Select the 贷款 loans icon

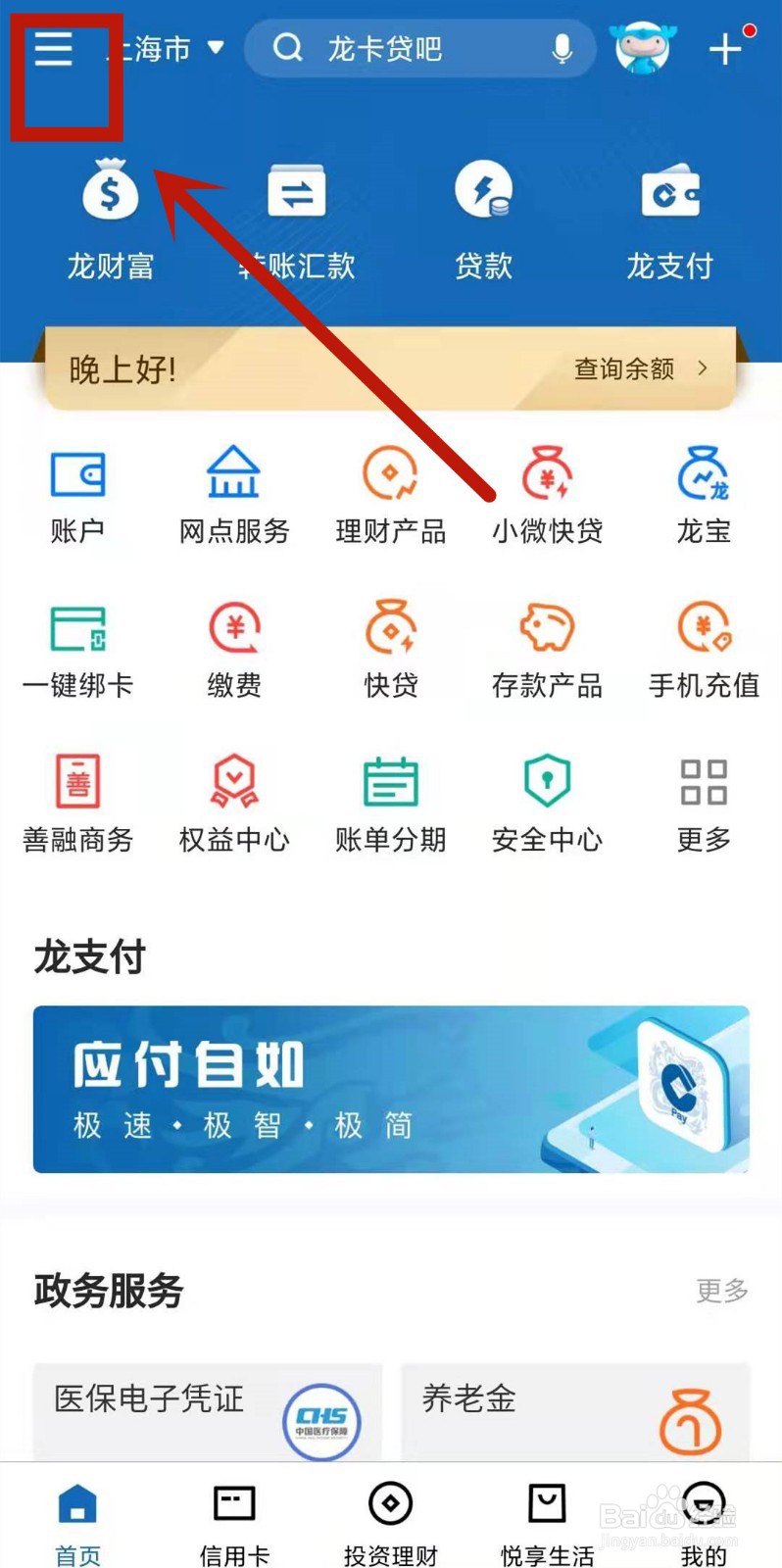(482, 218)
